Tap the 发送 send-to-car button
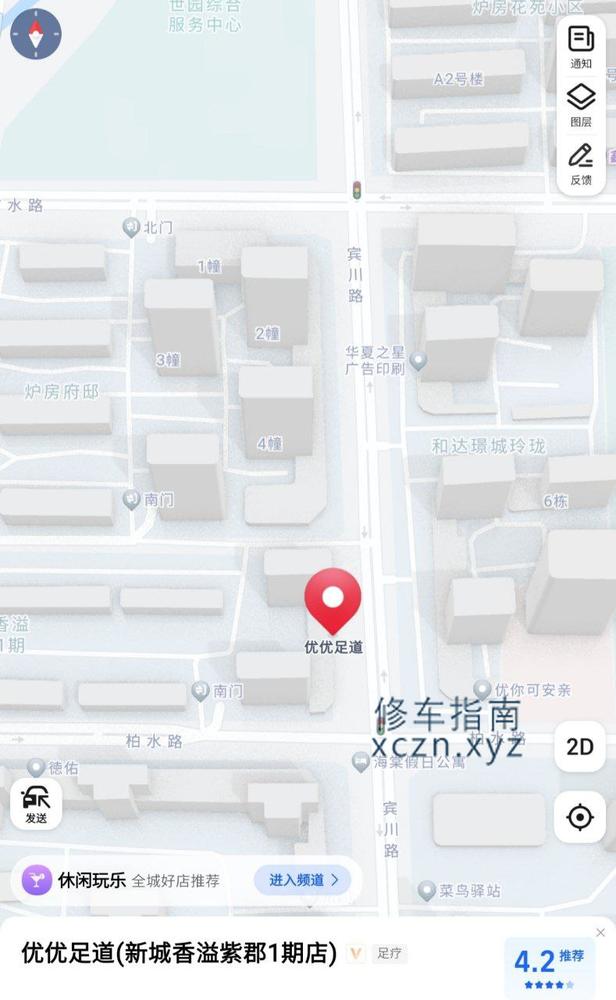This screenshot has height=1000, width=616. click(36, 804)
